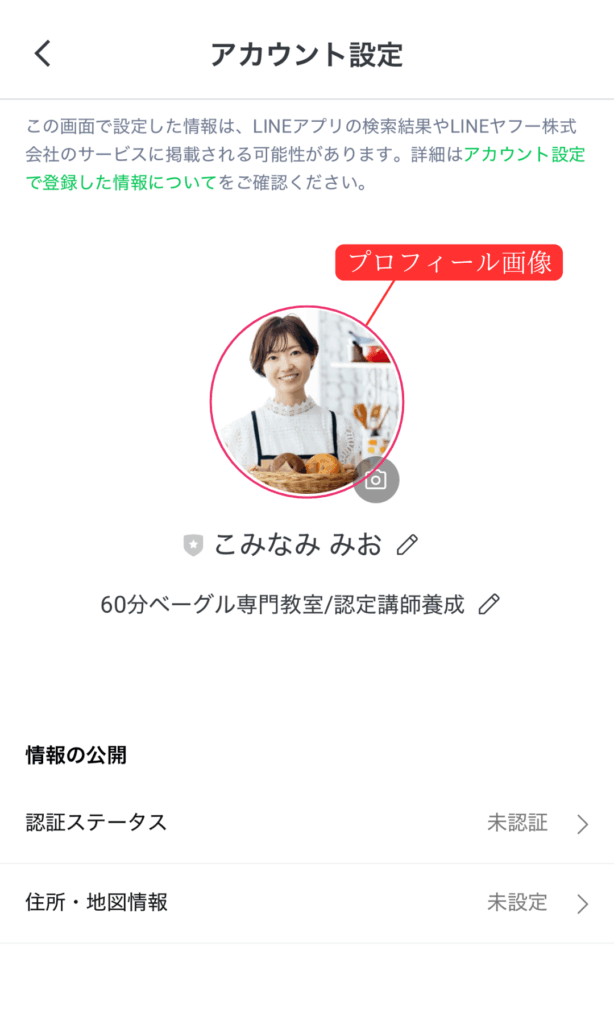Open the アカウント設定で登録した情報について link
The height and width of the screenshot is (1024, 614).
120,183
